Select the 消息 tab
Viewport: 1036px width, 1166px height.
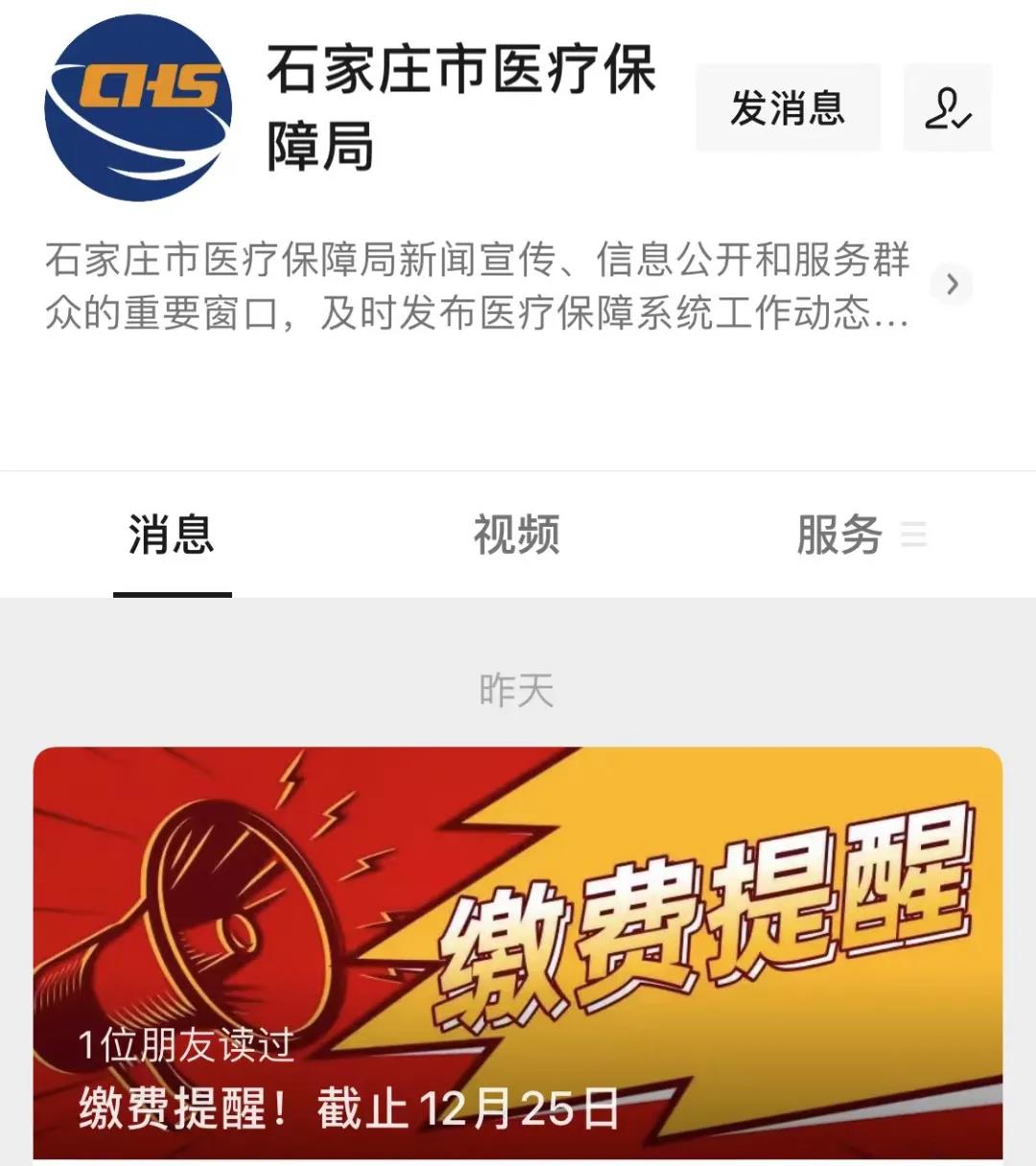(171, 535)
